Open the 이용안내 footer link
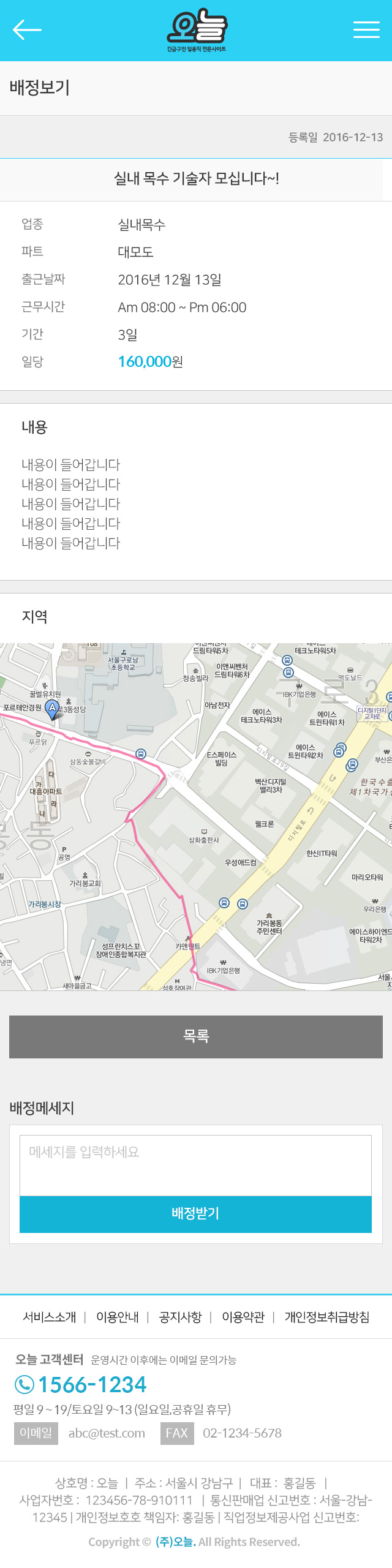The width and height of the screenshot is (392, 1568). pos(118,1317)
